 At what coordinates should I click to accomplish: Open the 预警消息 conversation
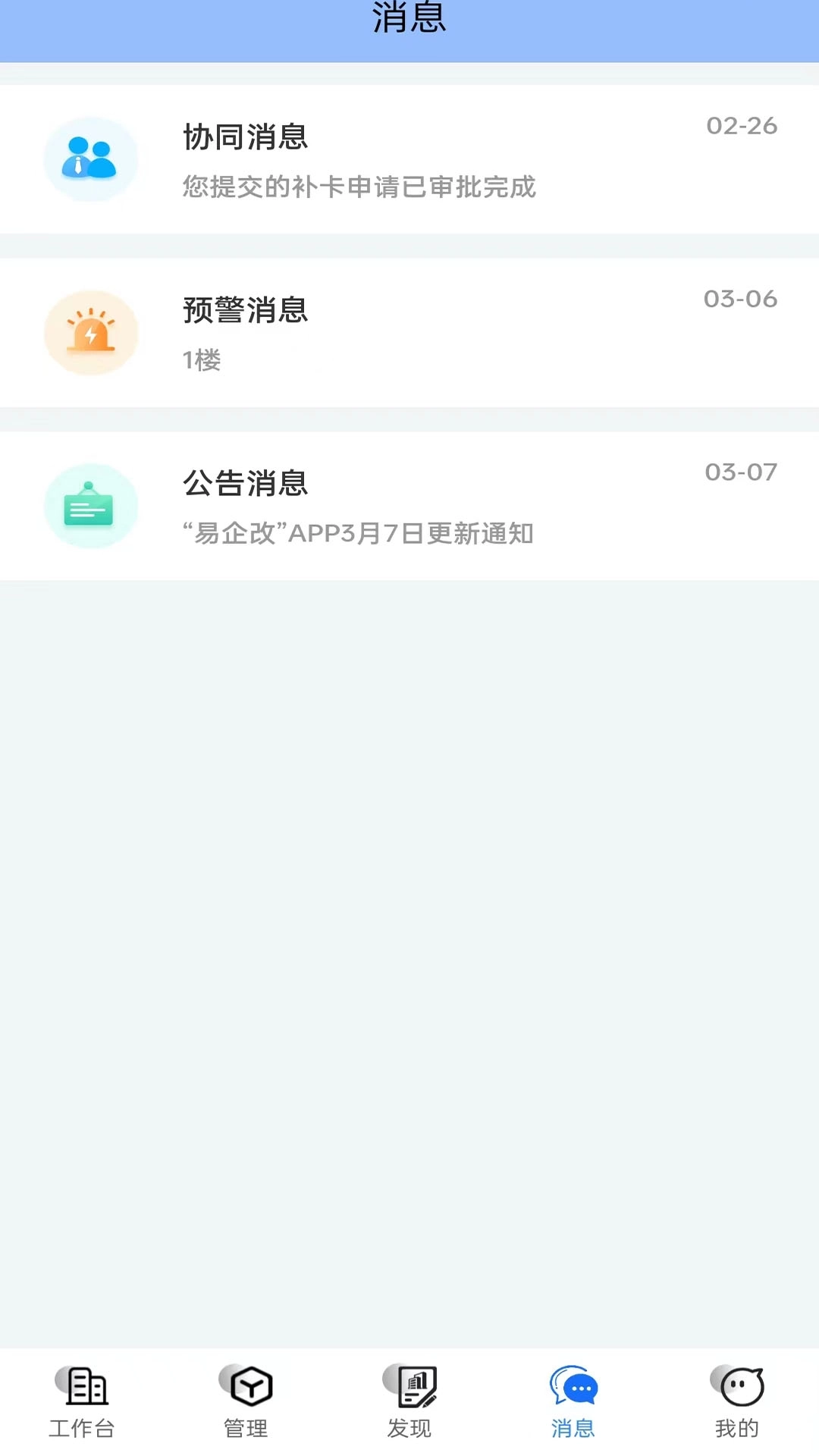click(409, 331)
